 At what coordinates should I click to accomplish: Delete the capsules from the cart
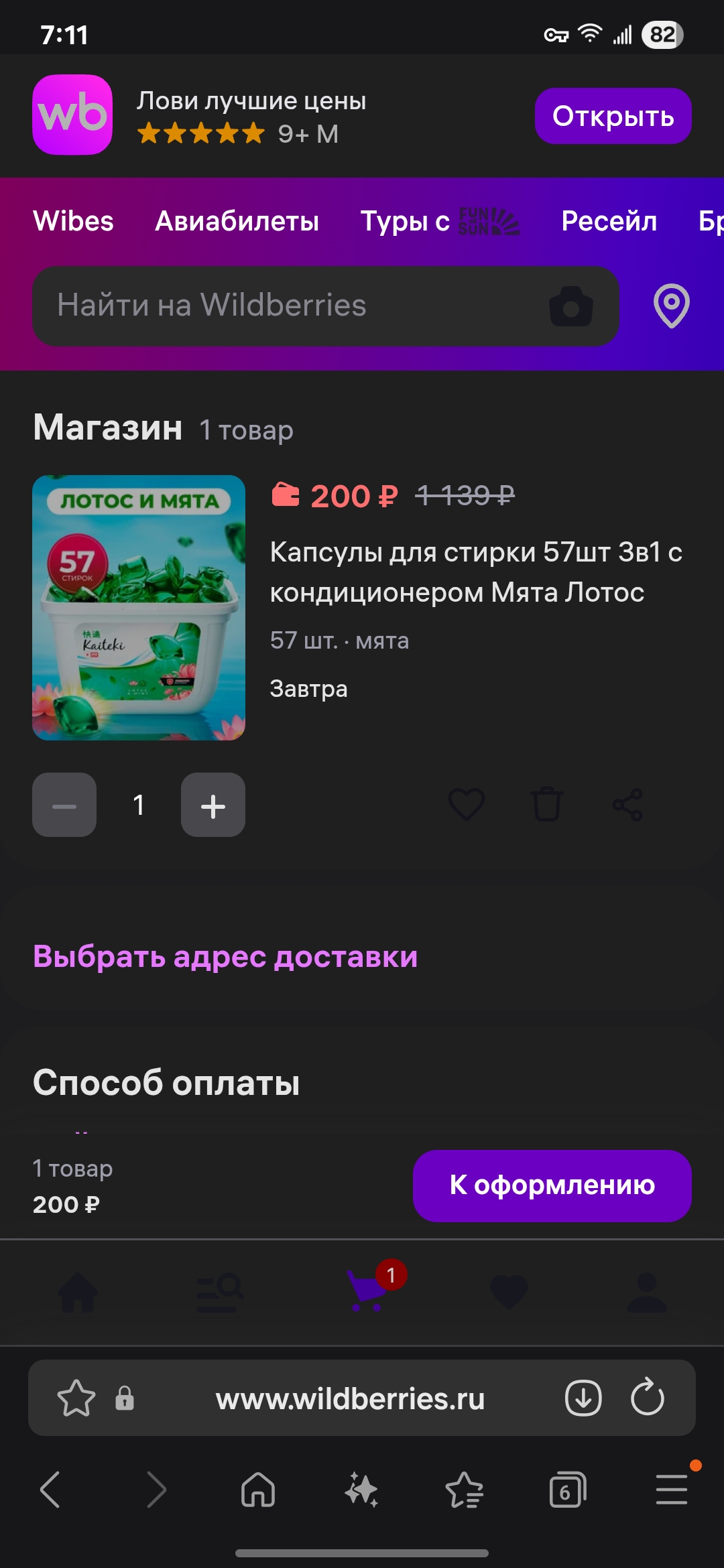pyautogui.click(x=547, y=804)
